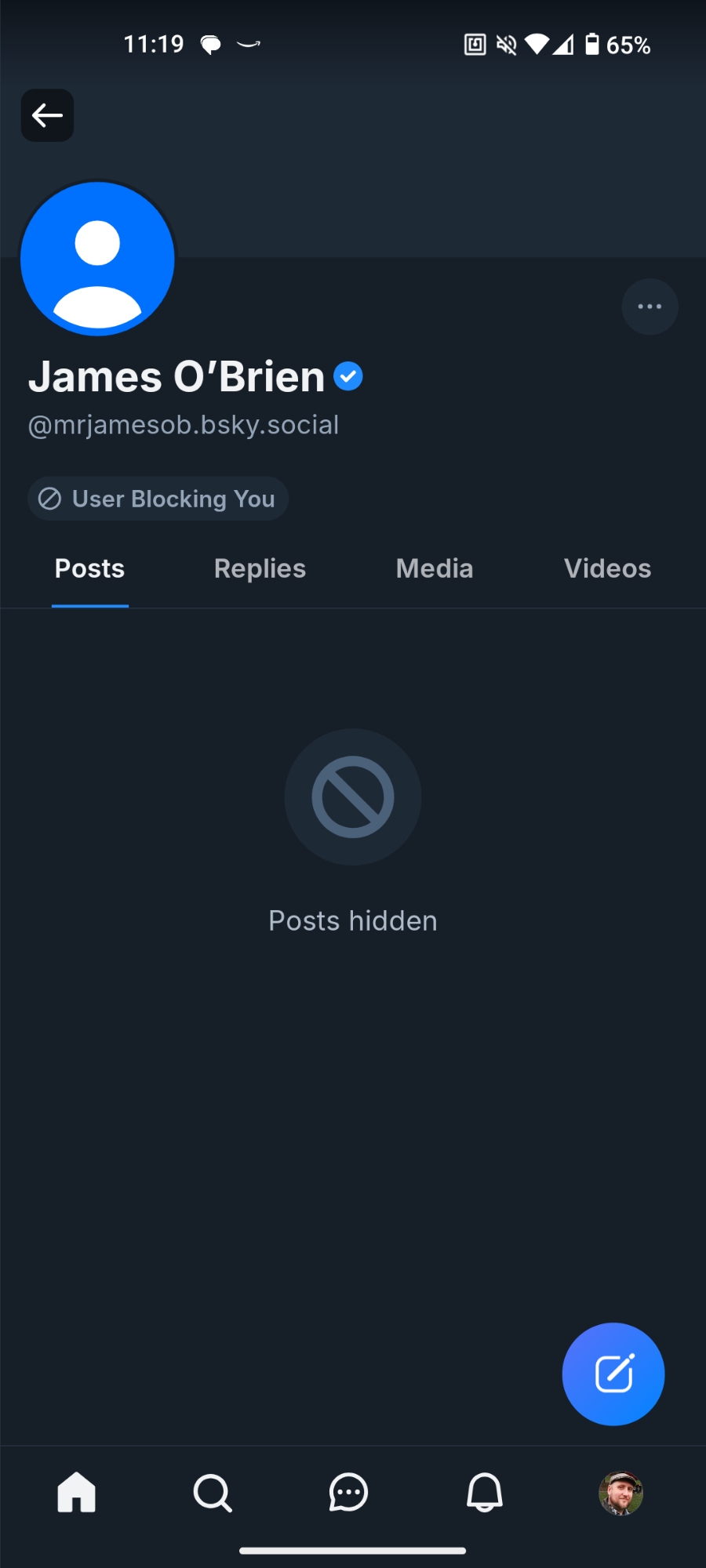706x1568 pixels.
Task: Open the notifications bell
Action: tap(485, 1492)
